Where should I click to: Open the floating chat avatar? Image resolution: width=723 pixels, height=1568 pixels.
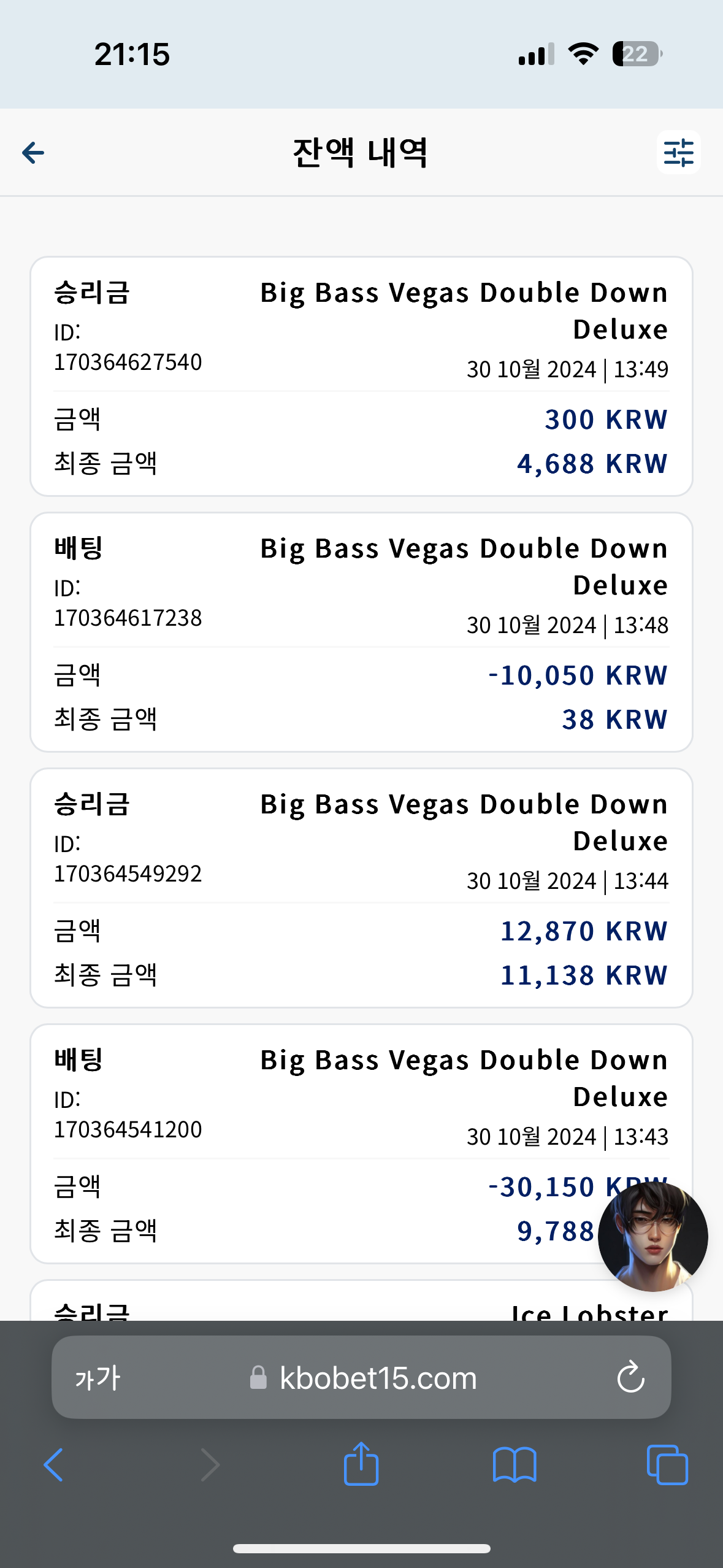(652, 1237)
